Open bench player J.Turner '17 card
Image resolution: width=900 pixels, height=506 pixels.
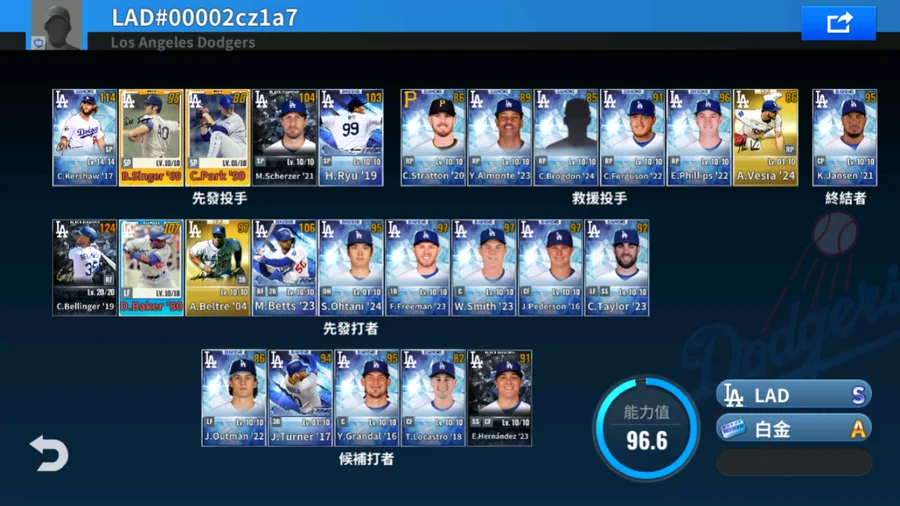(300, 397)
